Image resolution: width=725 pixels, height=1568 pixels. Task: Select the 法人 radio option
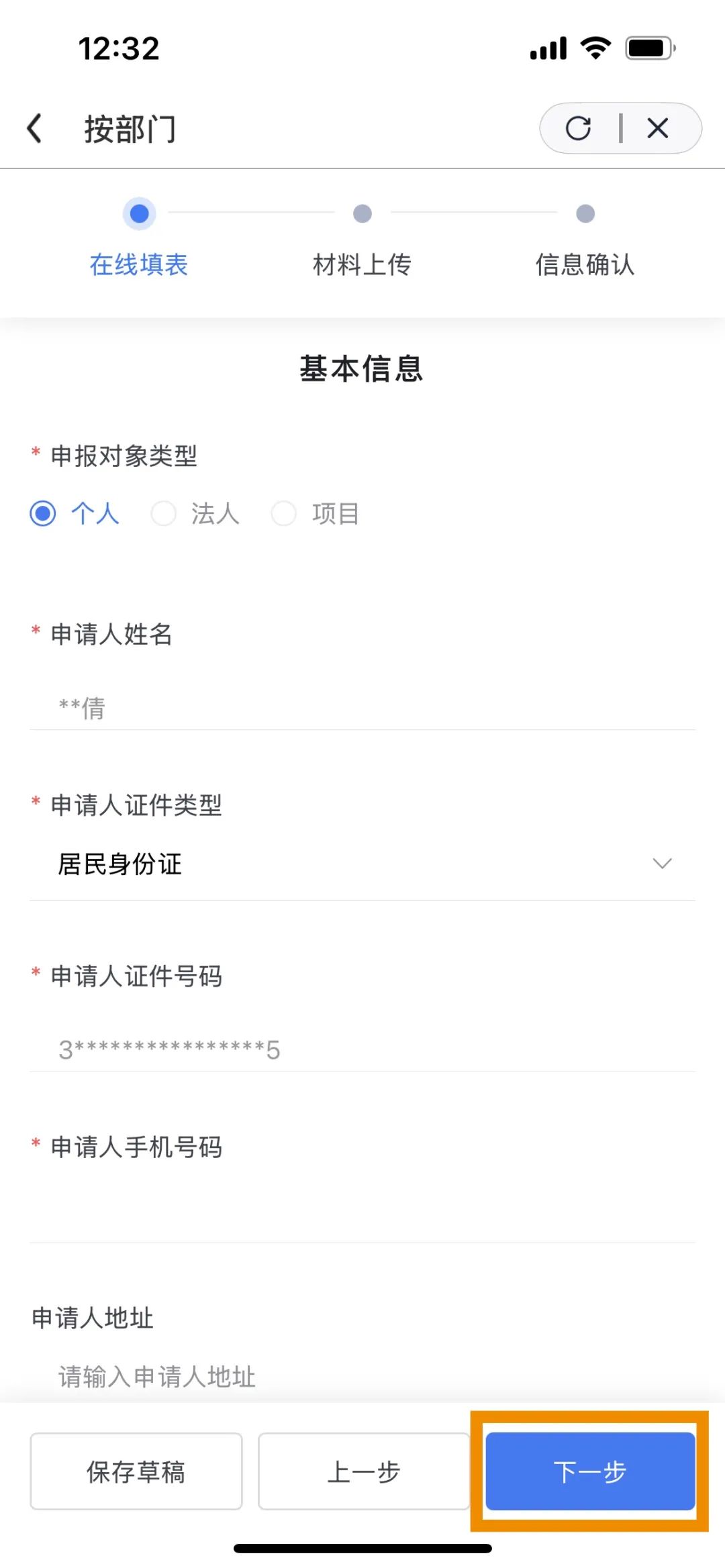click(195, 514)
